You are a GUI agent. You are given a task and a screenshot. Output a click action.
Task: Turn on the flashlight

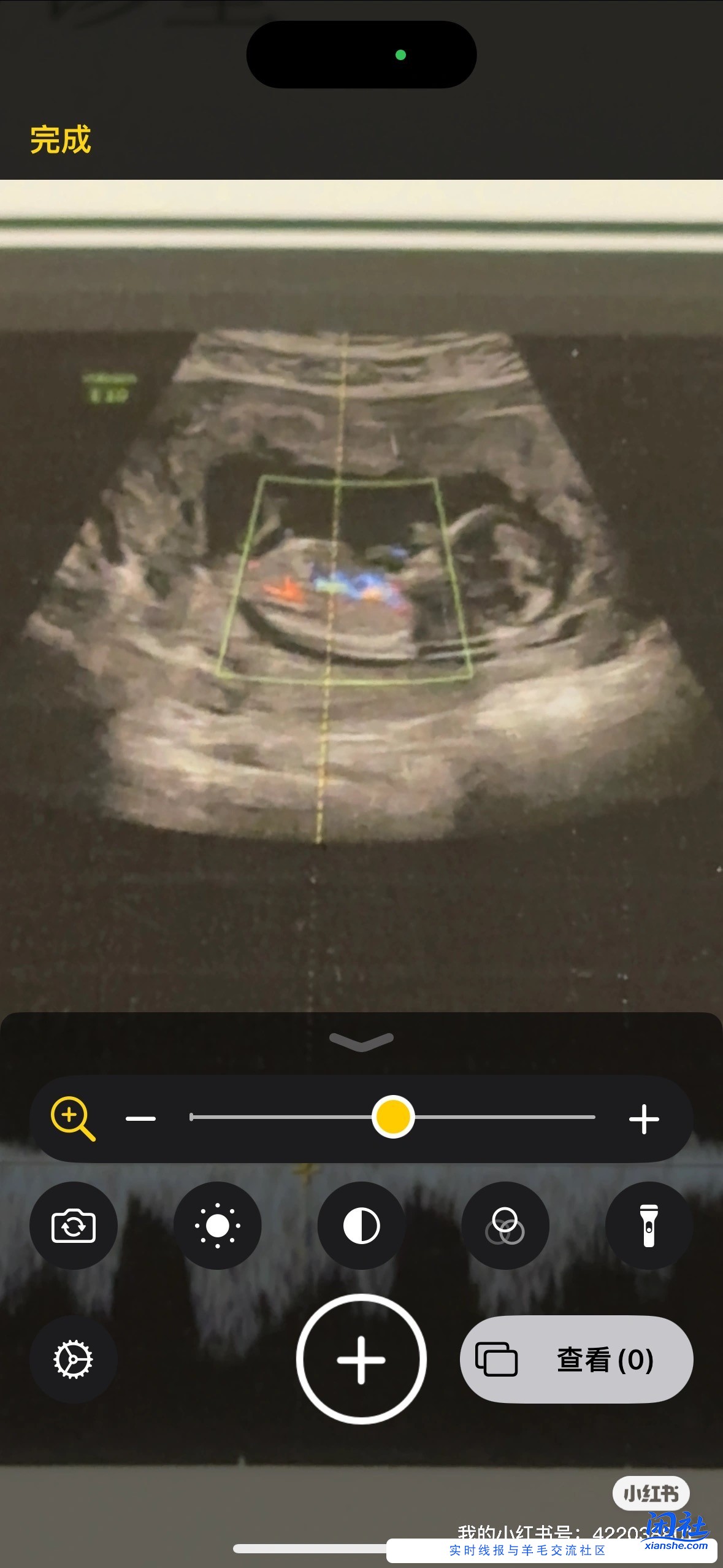coord(649,1226)
